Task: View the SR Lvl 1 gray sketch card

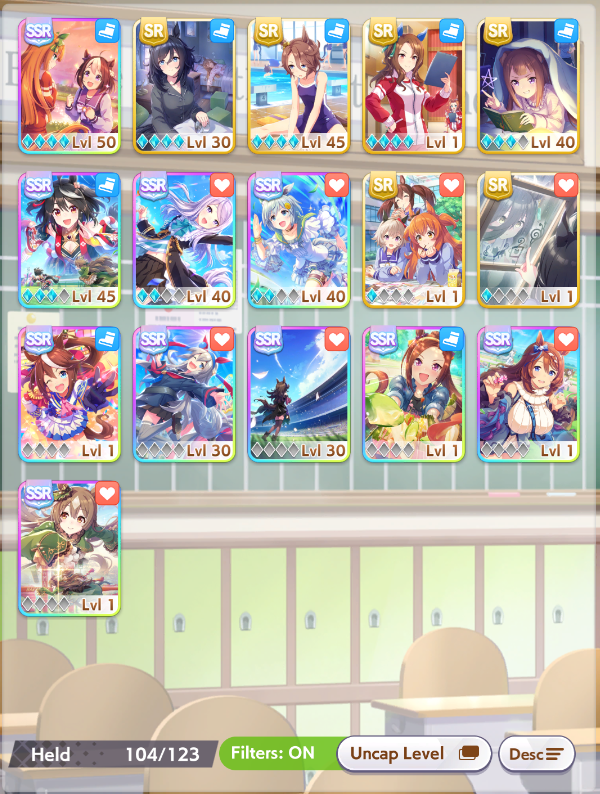Action: point(528,239)
